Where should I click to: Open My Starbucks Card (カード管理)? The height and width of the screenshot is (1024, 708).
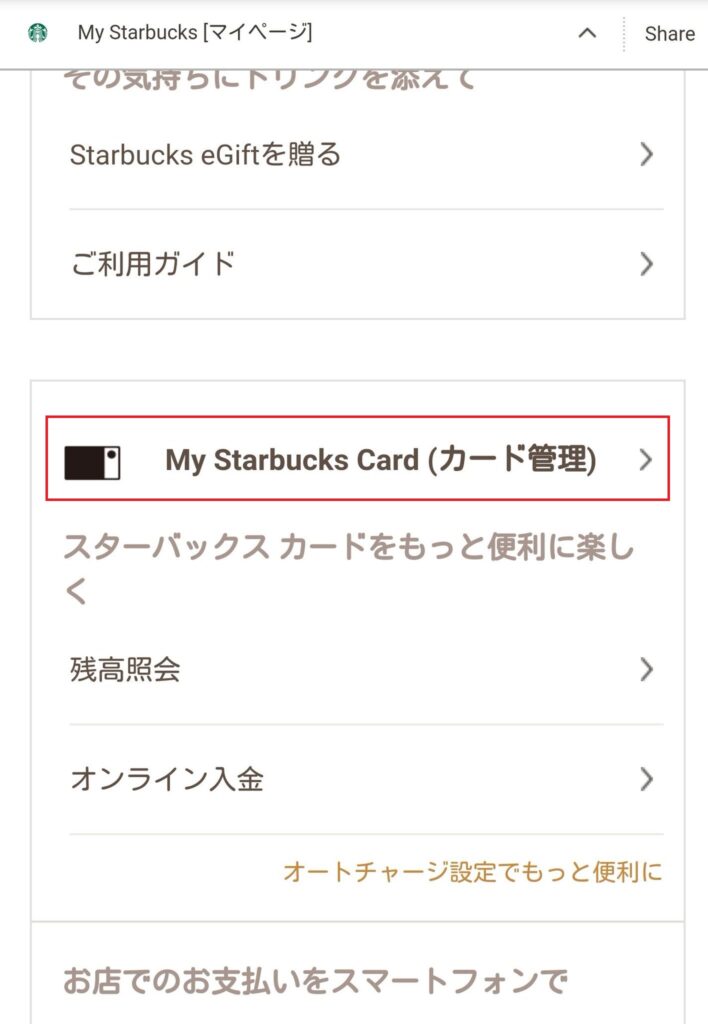(358, 460)
